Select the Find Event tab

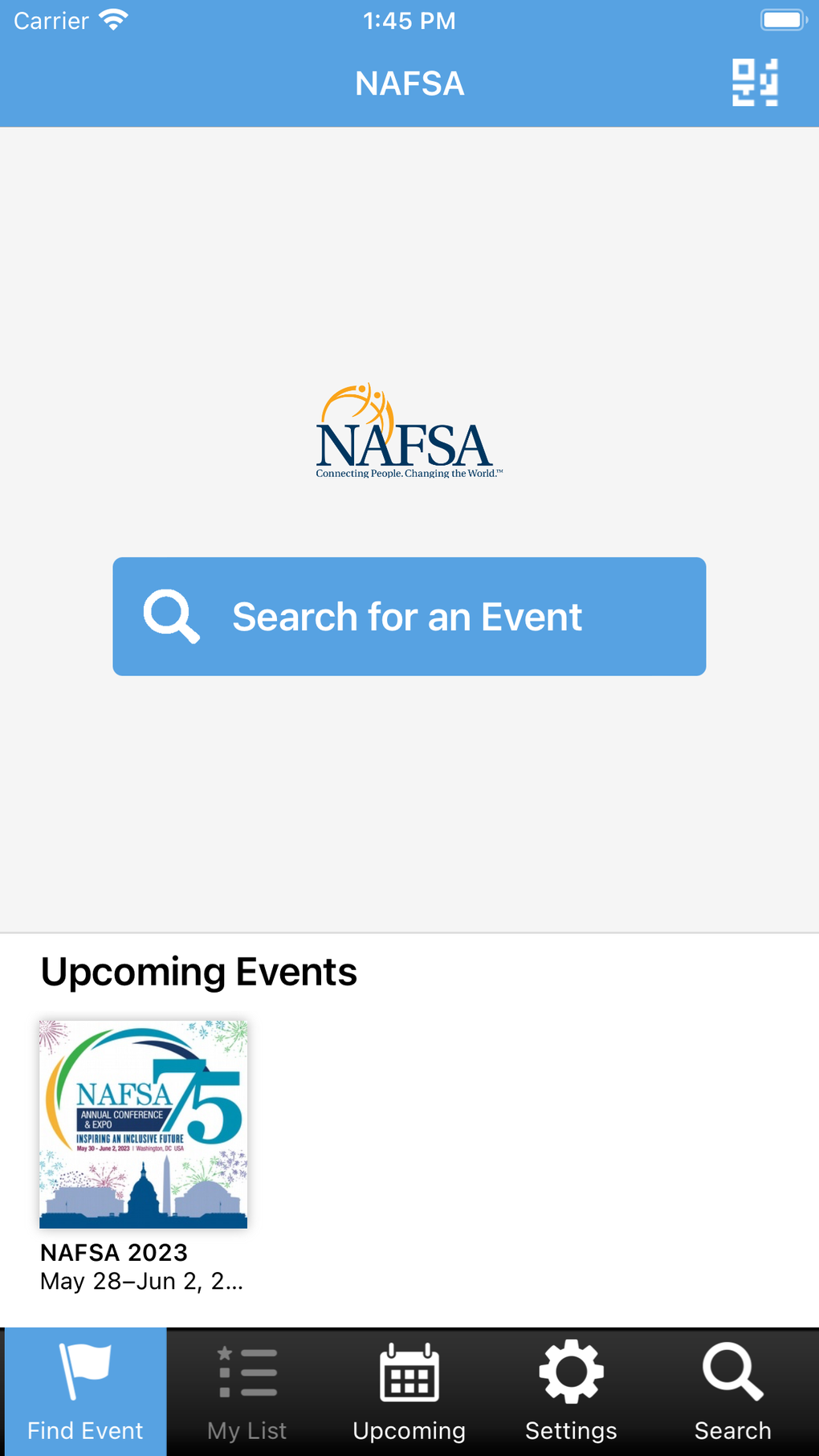[x=85, y=1392]
